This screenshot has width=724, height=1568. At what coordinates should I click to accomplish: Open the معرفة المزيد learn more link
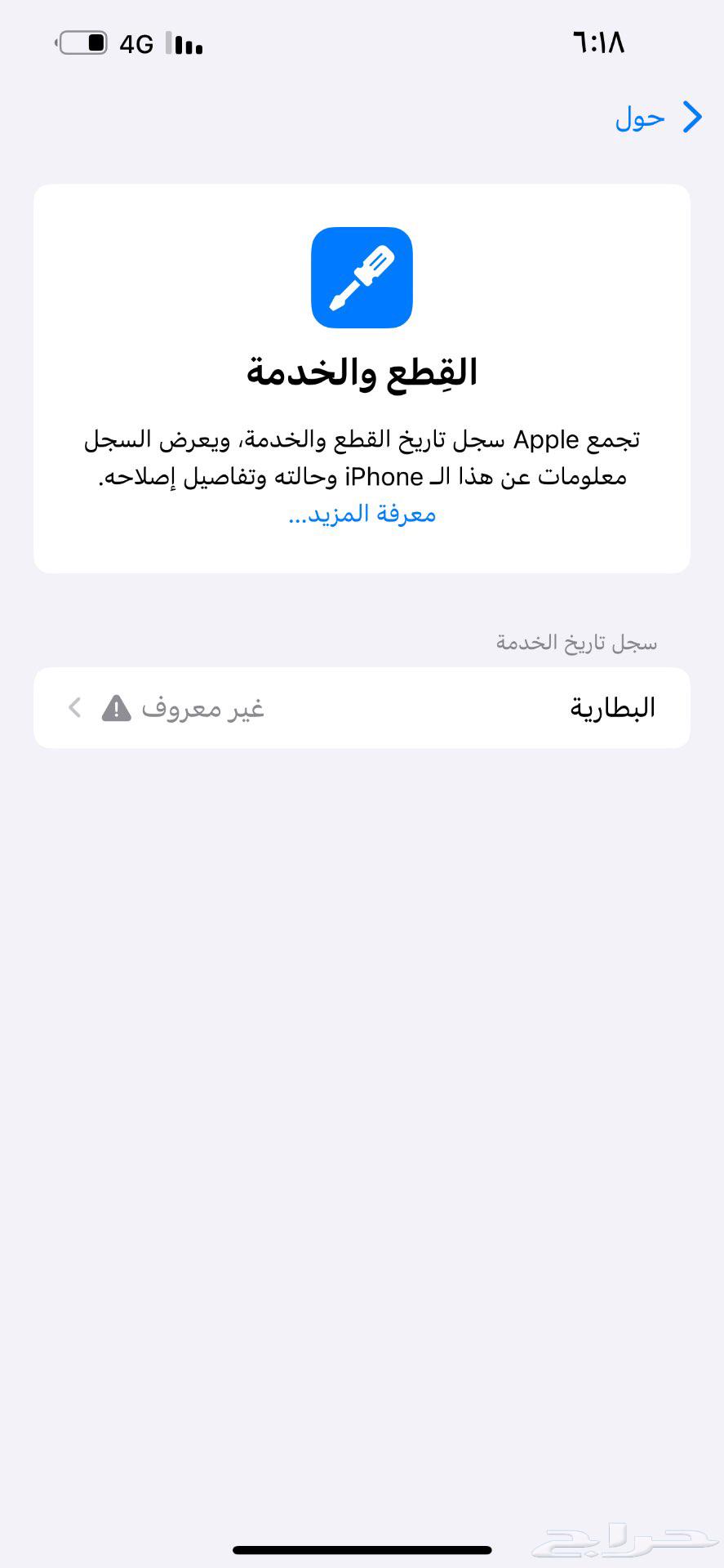pyautogui.click(x=362, y=514)
